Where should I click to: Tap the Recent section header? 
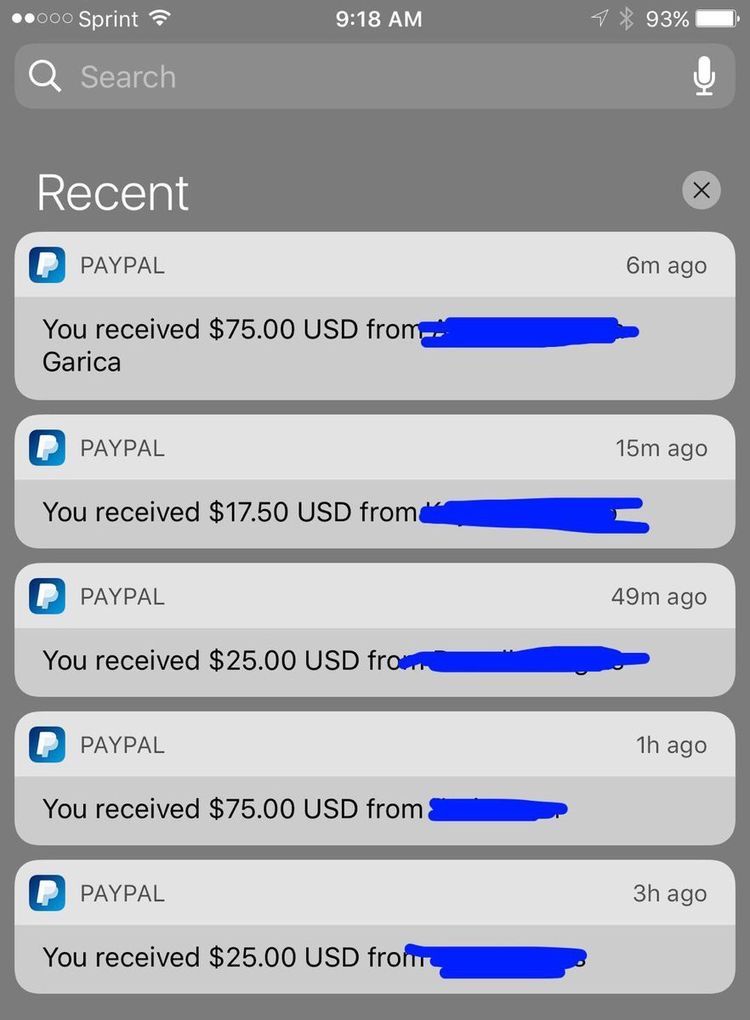pyautogui.click(x=112, y=193)
